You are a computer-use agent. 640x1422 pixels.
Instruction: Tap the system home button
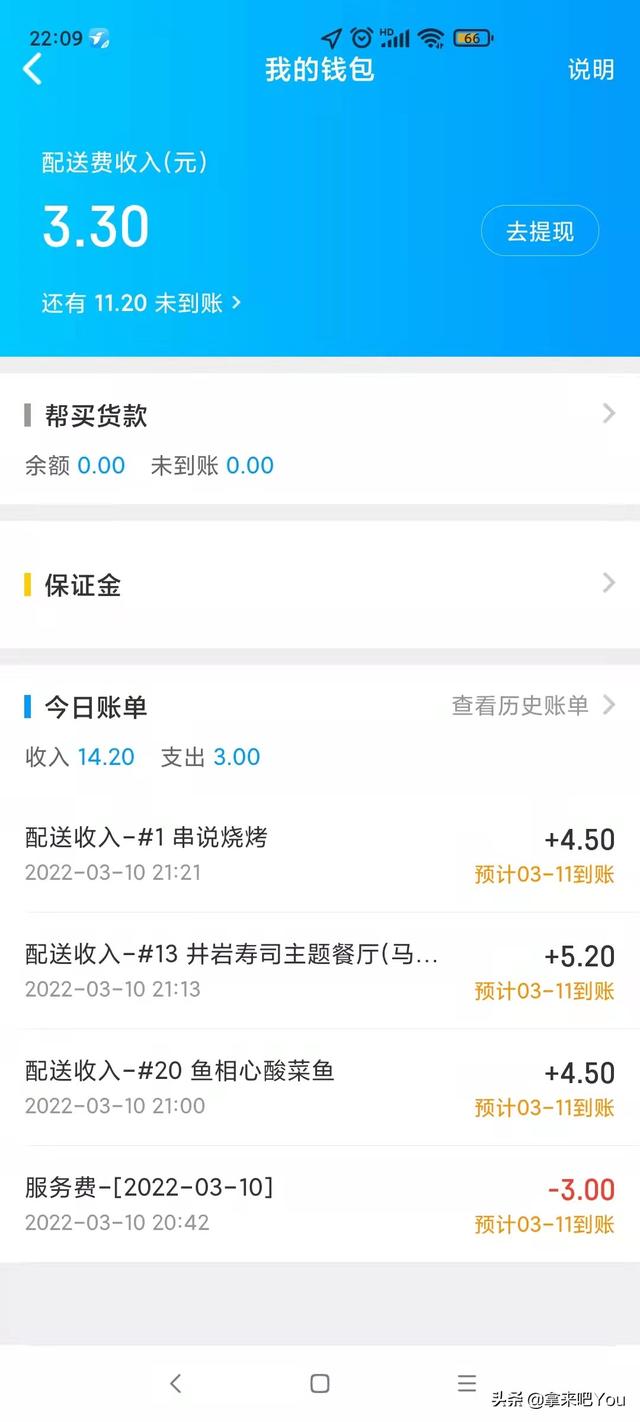tap(320, 1384)
